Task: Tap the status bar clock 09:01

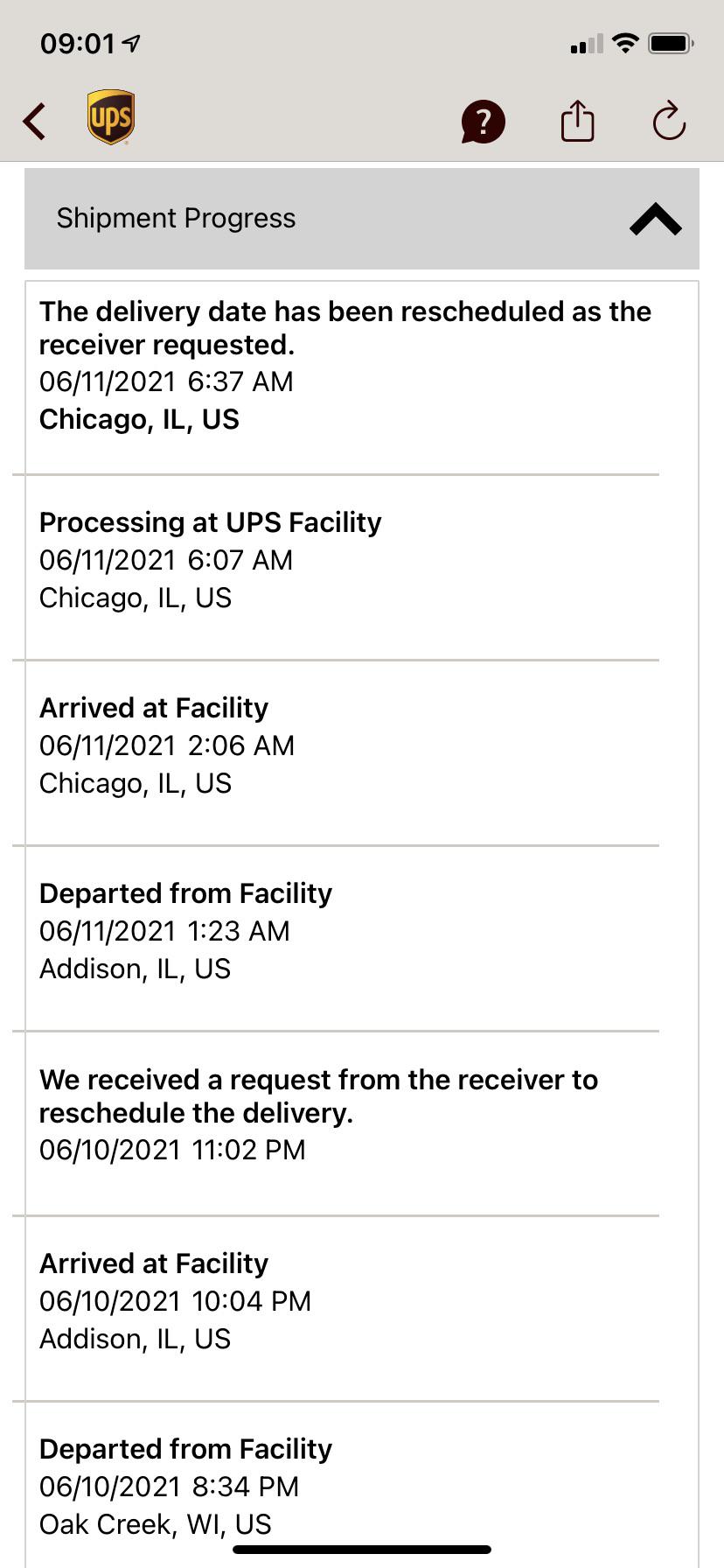Action: [x=79, y=42]
